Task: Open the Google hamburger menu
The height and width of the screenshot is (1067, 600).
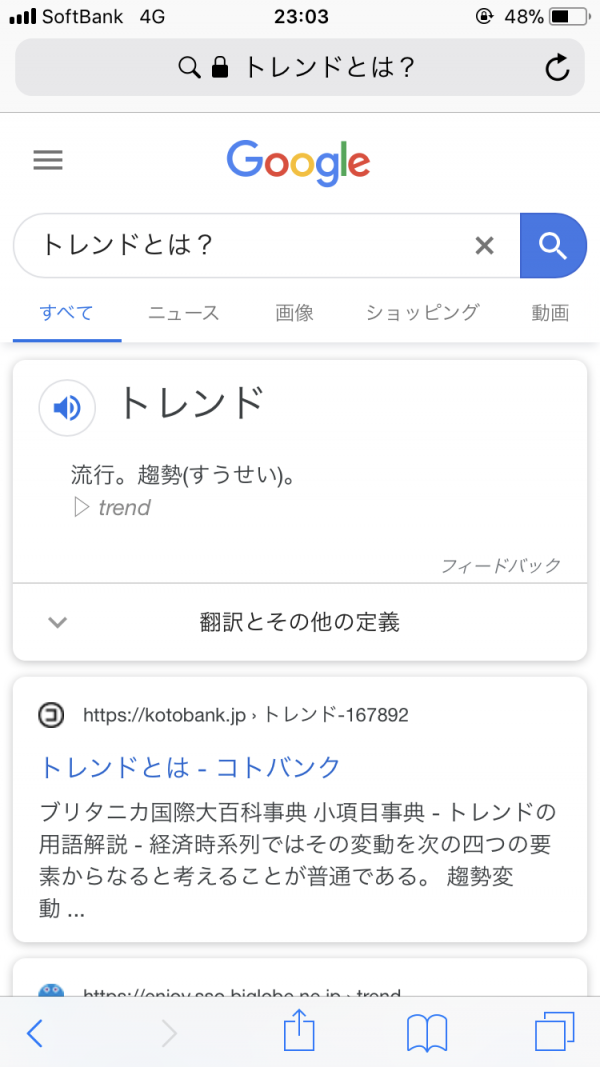Action: [x=48, y=161]
